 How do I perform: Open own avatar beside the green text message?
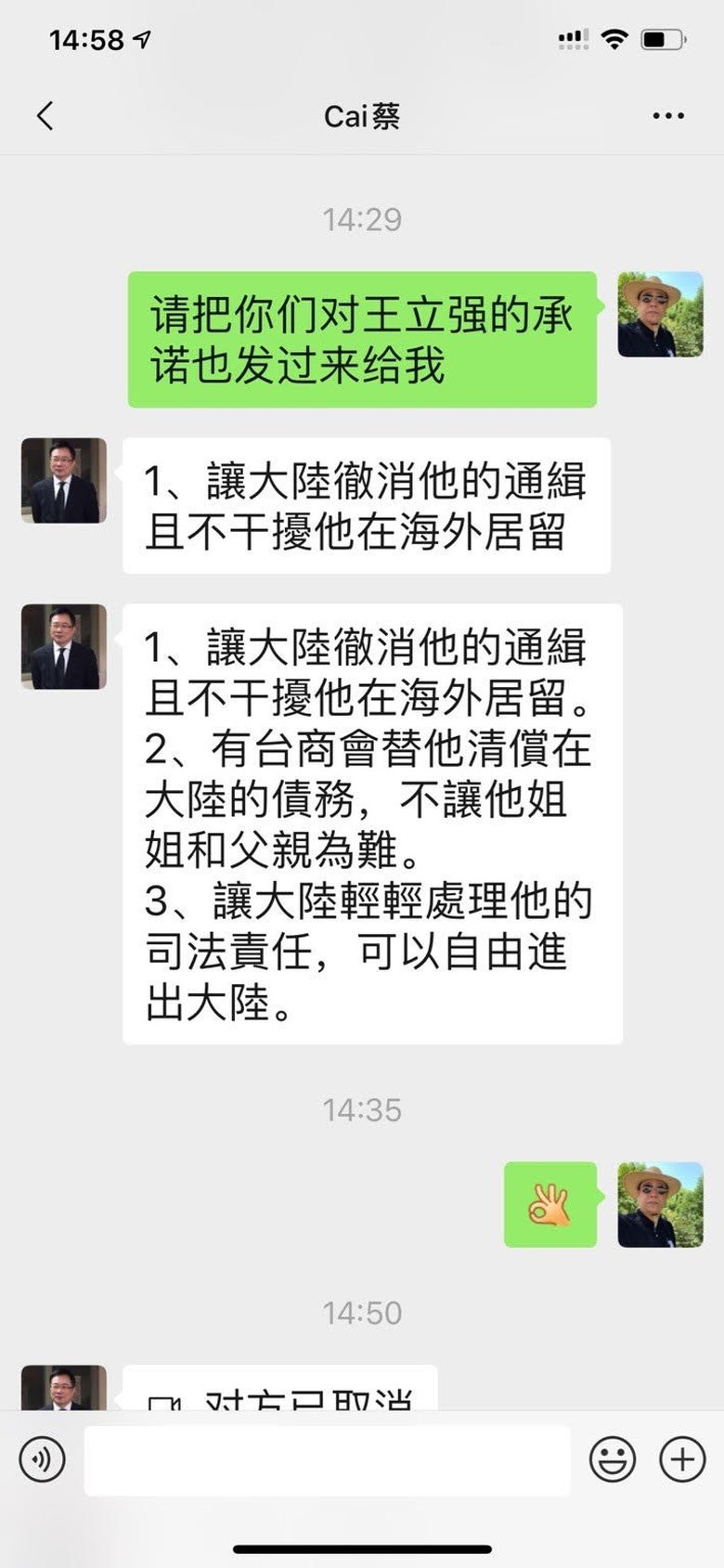click(660, 315)
